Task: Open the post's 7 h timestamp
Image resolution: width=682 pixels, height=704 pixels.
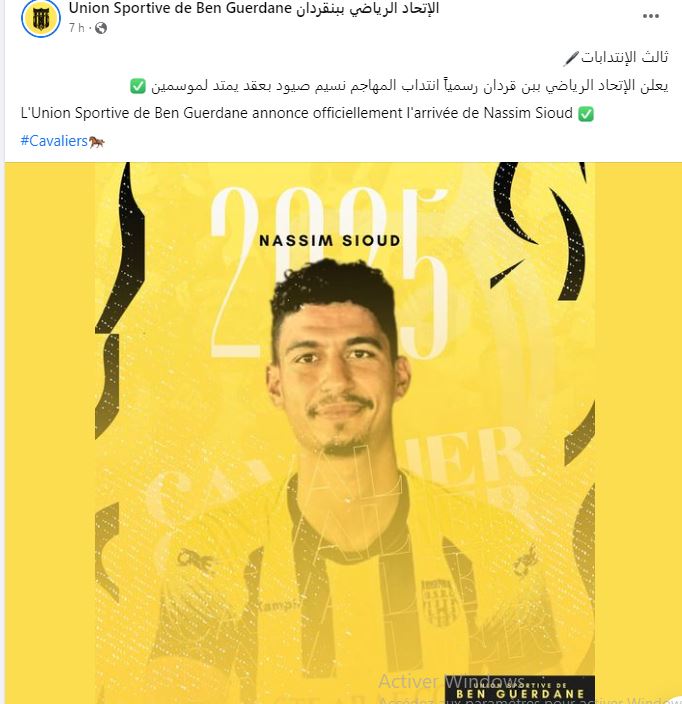Action: pos(76,28)
